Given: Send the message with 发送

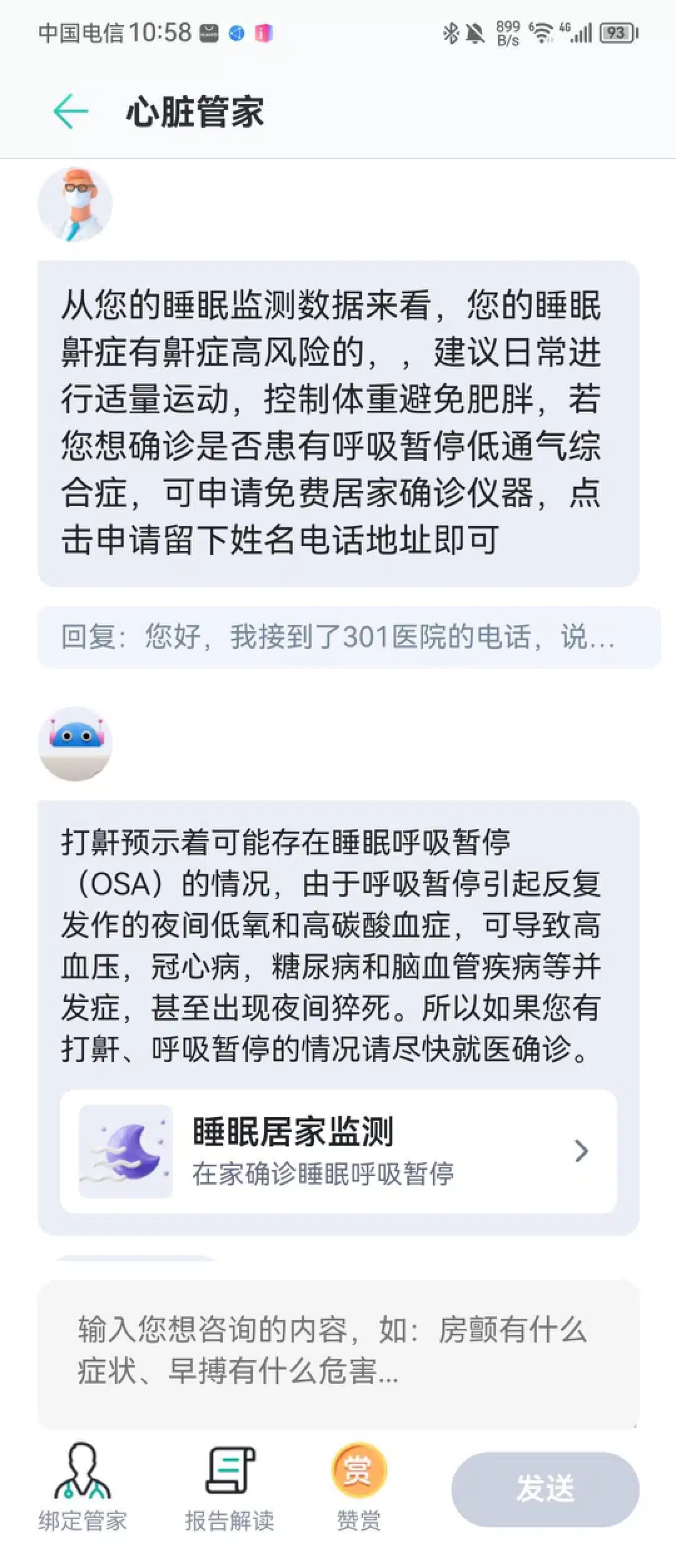Looking at the screenshot, I should pyautogui.click(x=545, y=1488).
